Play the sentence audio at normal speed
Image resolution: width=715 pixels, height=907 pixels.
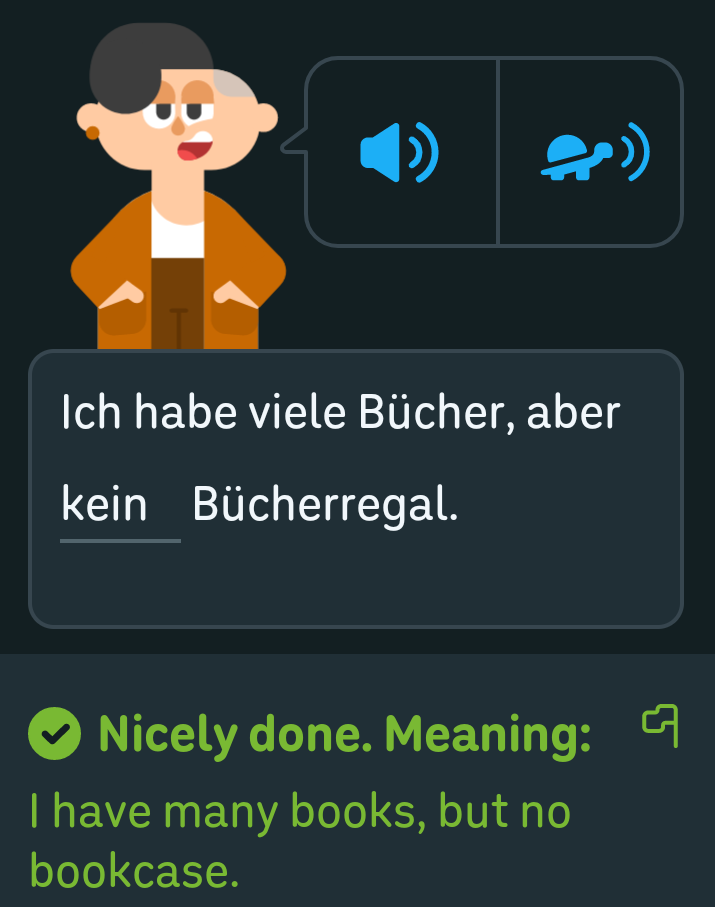pyautogui.click(x=400, y=153)
